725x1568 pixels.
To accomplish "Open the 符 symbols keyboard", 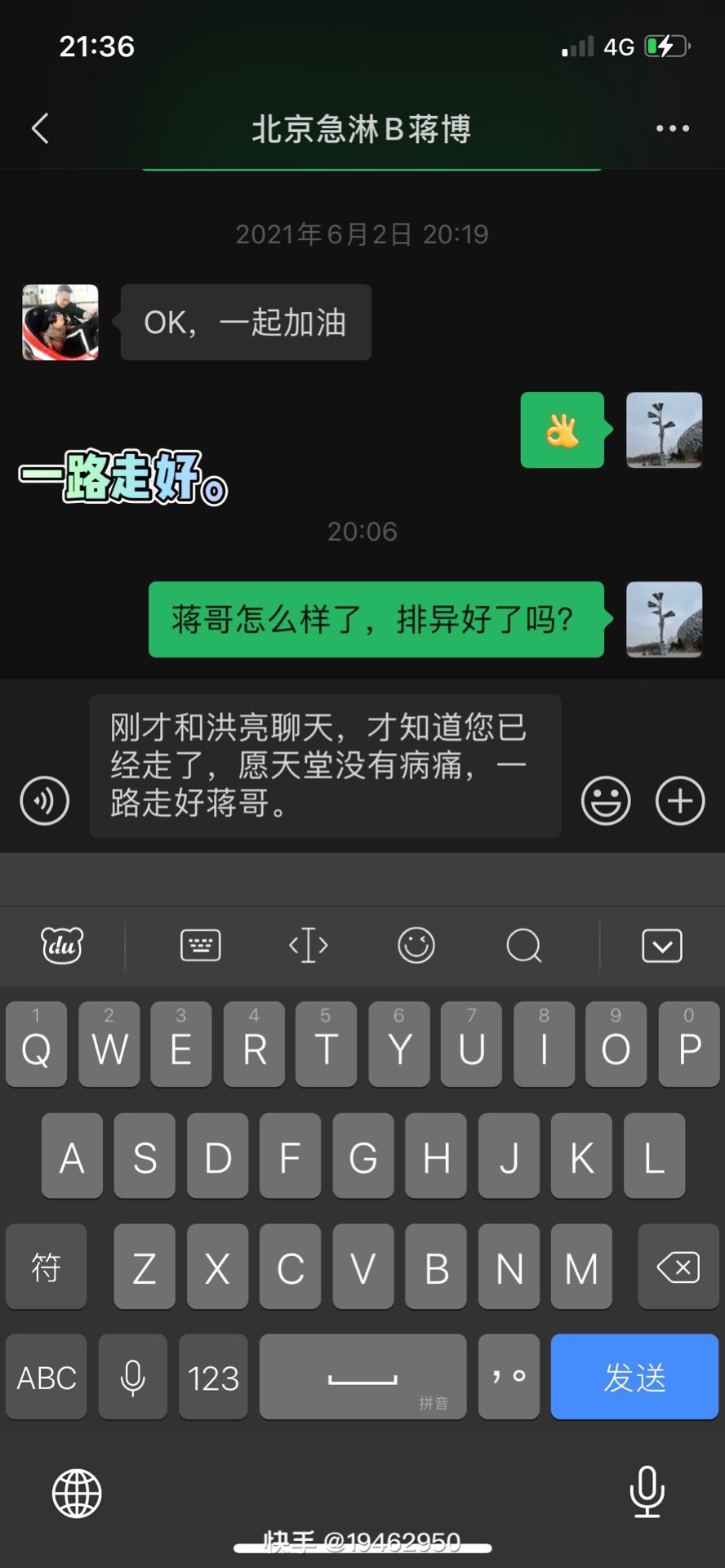I will pos(46,1267).
